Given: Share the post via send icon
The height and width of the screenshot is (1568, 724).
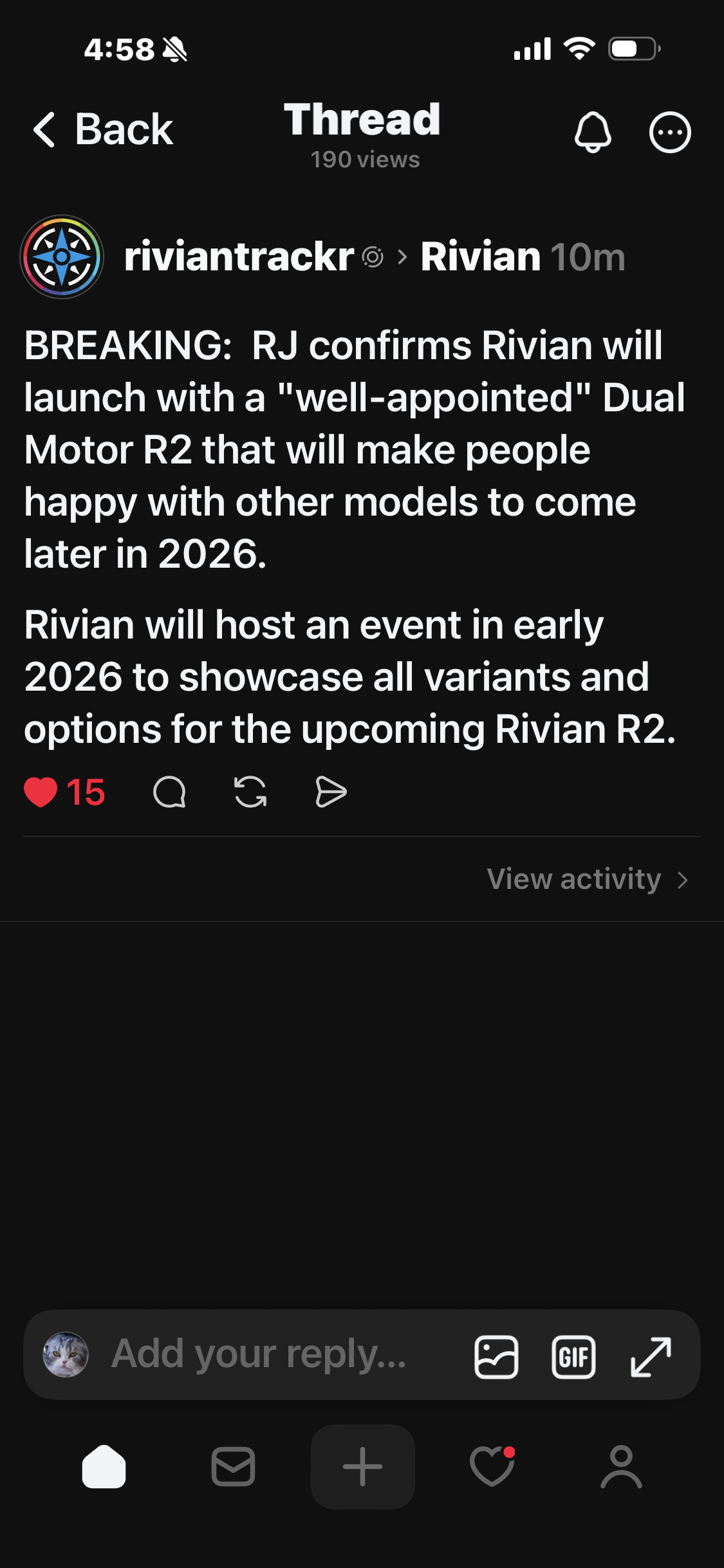Looking at the screenshot, I should 331,792.
